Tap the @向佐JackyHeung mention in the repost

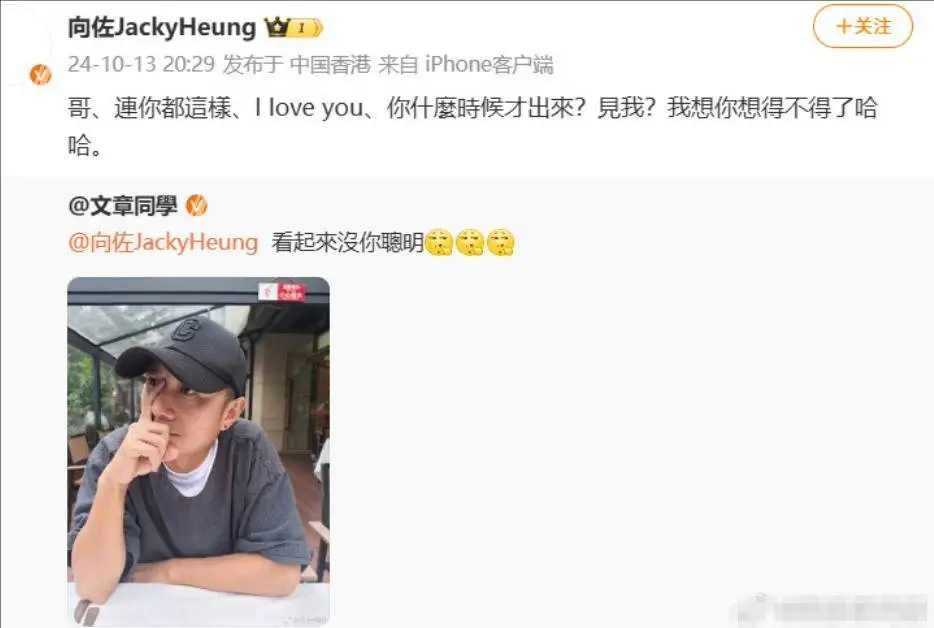point(163,243)
